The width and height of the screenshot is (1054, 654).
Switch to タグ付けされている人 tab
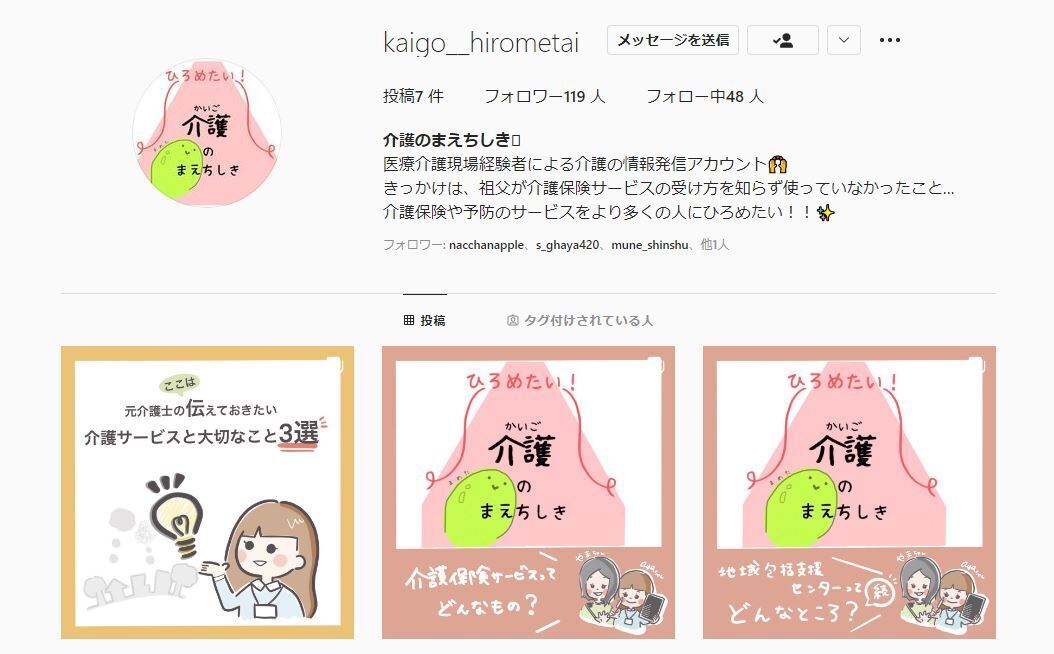click(580, 321)
